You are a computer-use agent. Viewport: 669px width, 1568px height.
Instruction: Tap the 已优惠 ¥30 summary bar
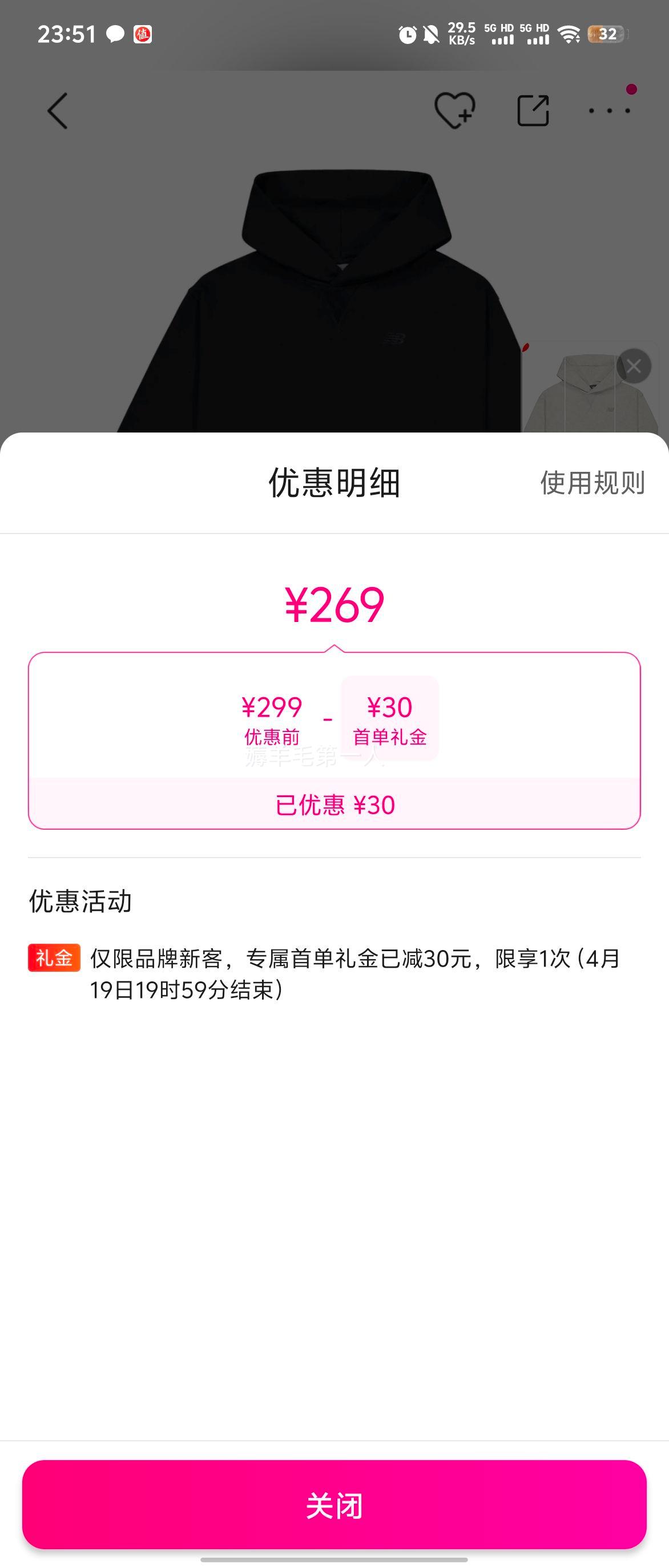(334, 803)
